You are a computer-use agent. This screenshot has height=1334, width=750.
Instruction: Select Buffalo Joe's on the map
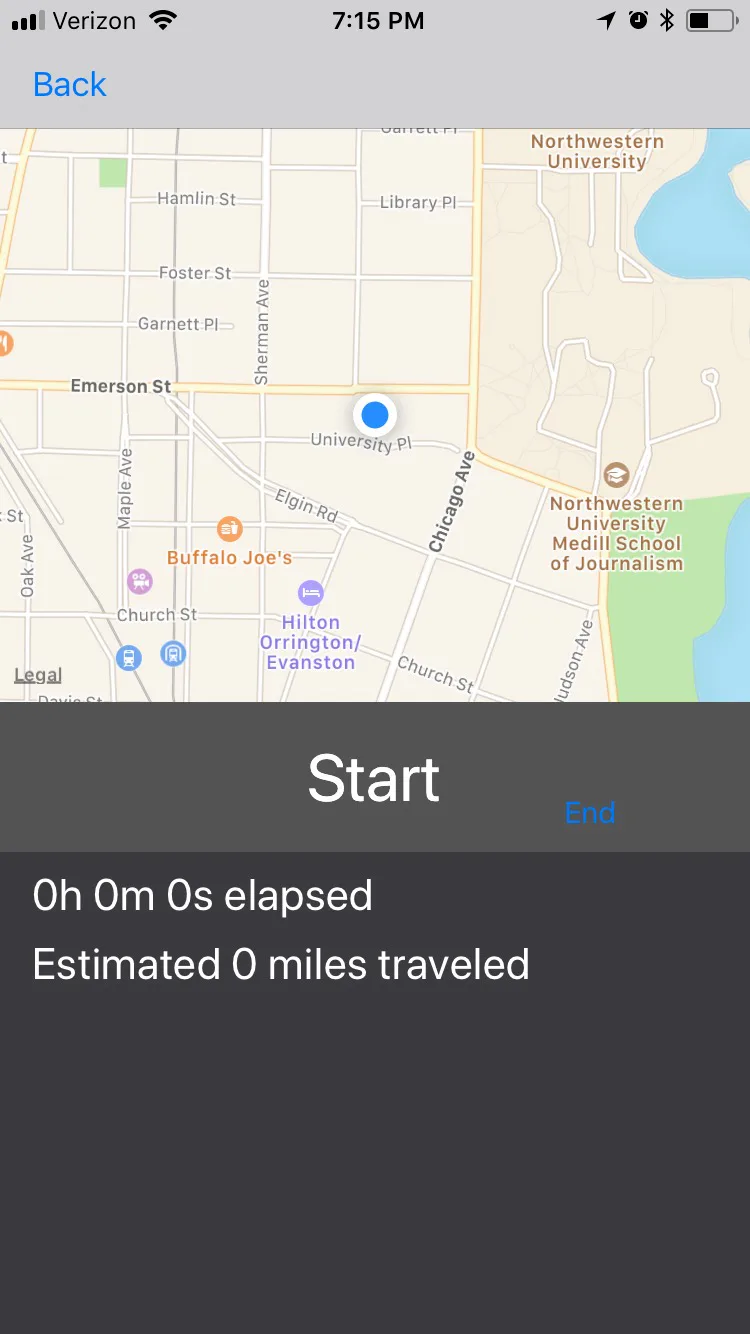tap(230, 528)
